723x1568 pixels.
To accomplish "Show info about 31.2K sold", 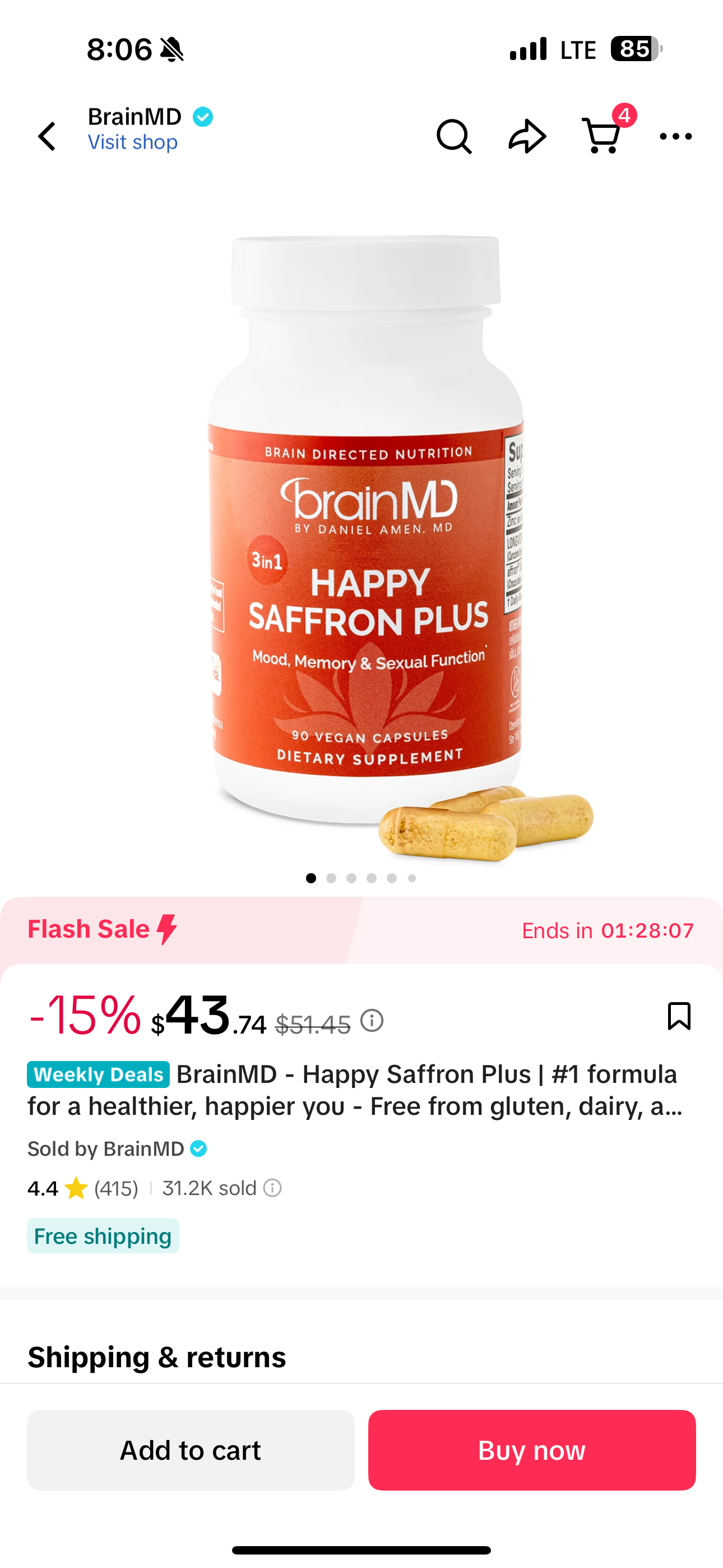I will click(x=272, y=1188).
